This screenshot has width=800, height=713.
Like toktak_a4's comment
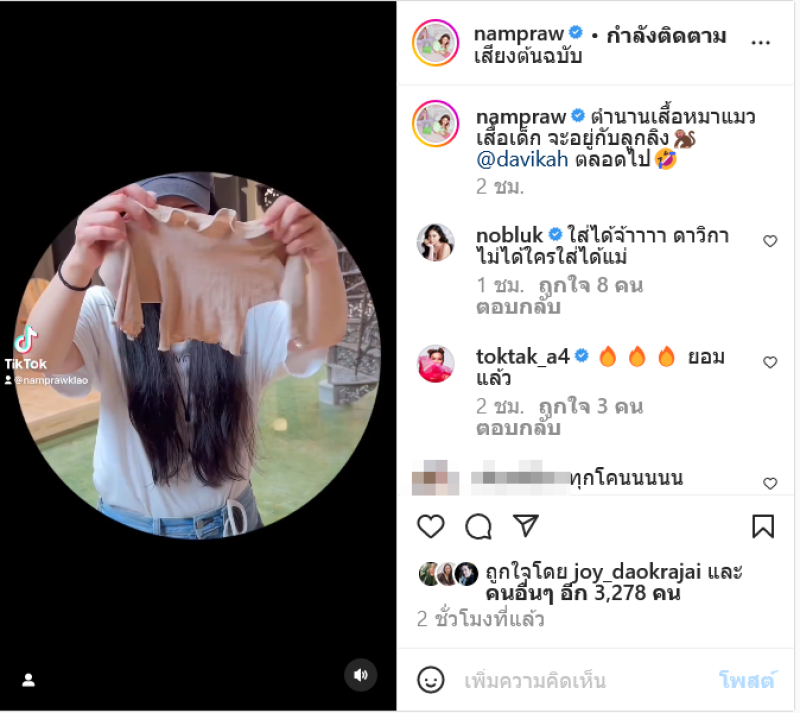coord(770,362)
